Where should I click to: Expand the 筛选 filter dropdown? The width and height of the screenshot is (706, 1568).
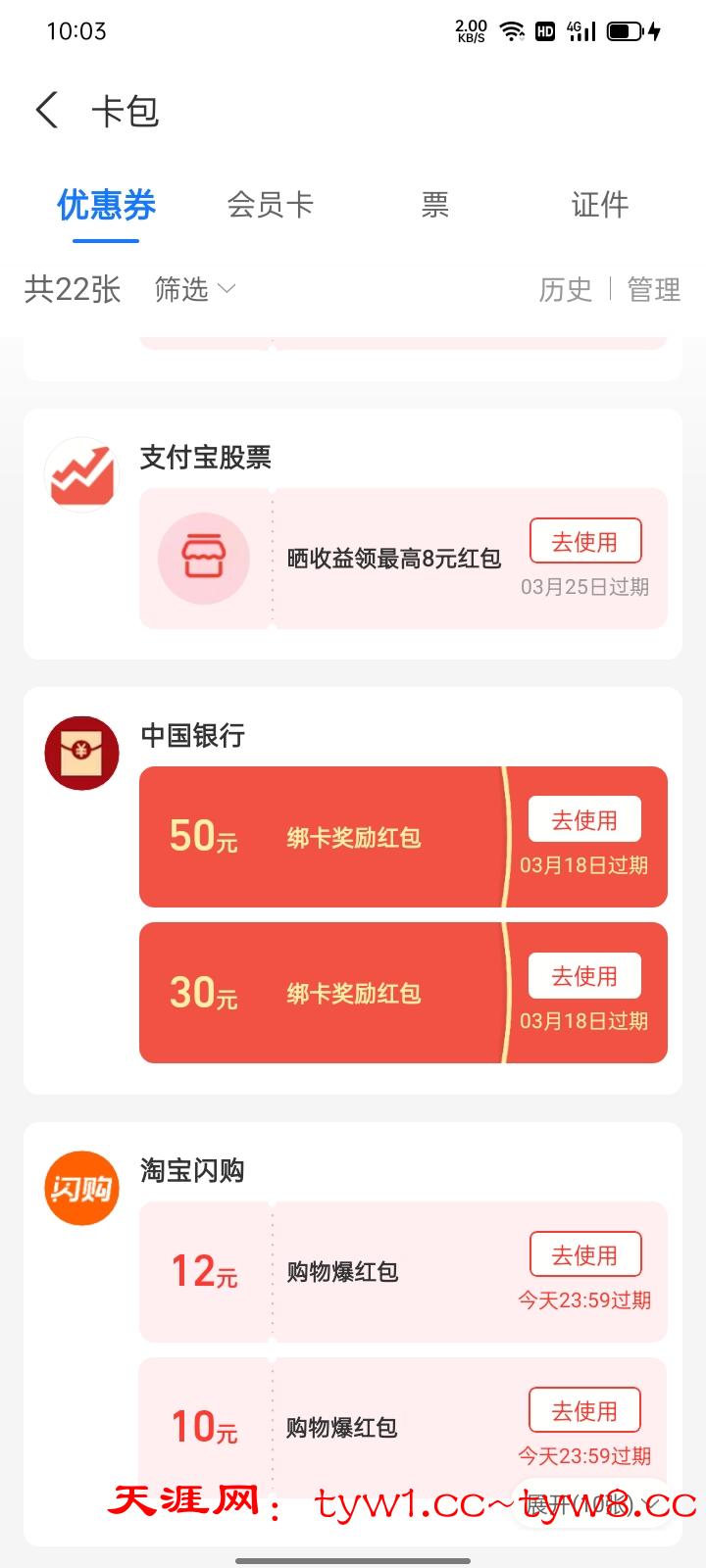pos(194,289)
